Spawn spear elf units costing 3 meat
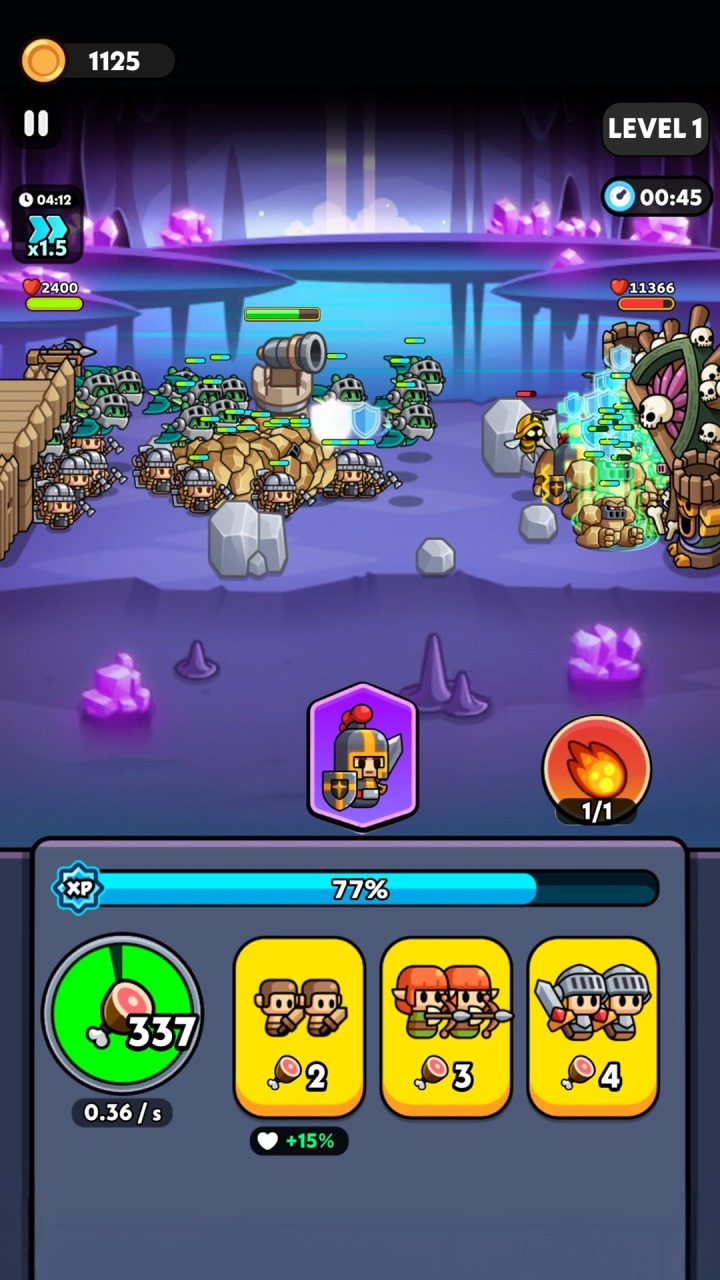The image size is (720, 1280). coord(446,1026)
